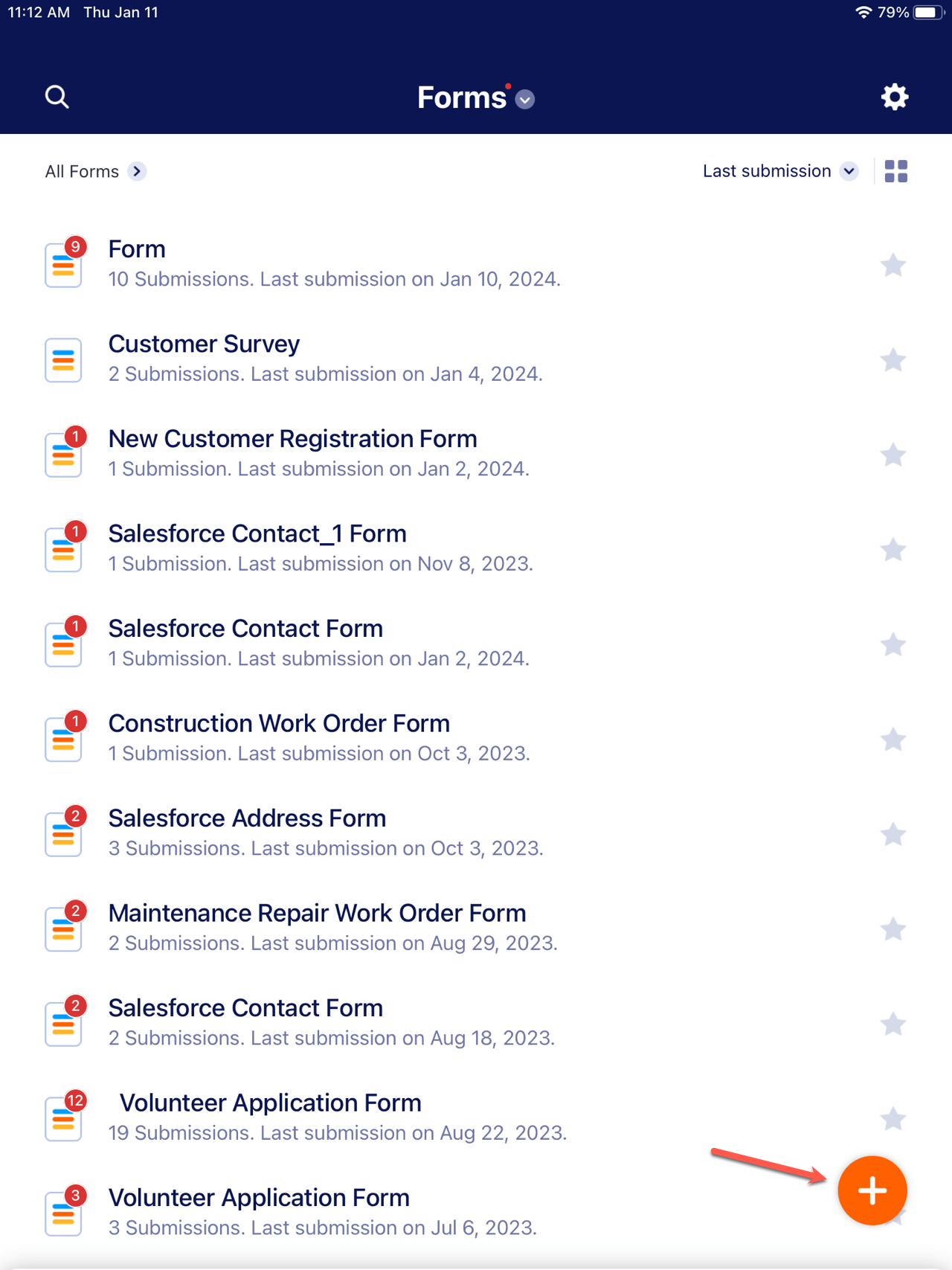The image size is (952, 1270).
Task: Create a new form with plus button
Action: (872, 1190)
